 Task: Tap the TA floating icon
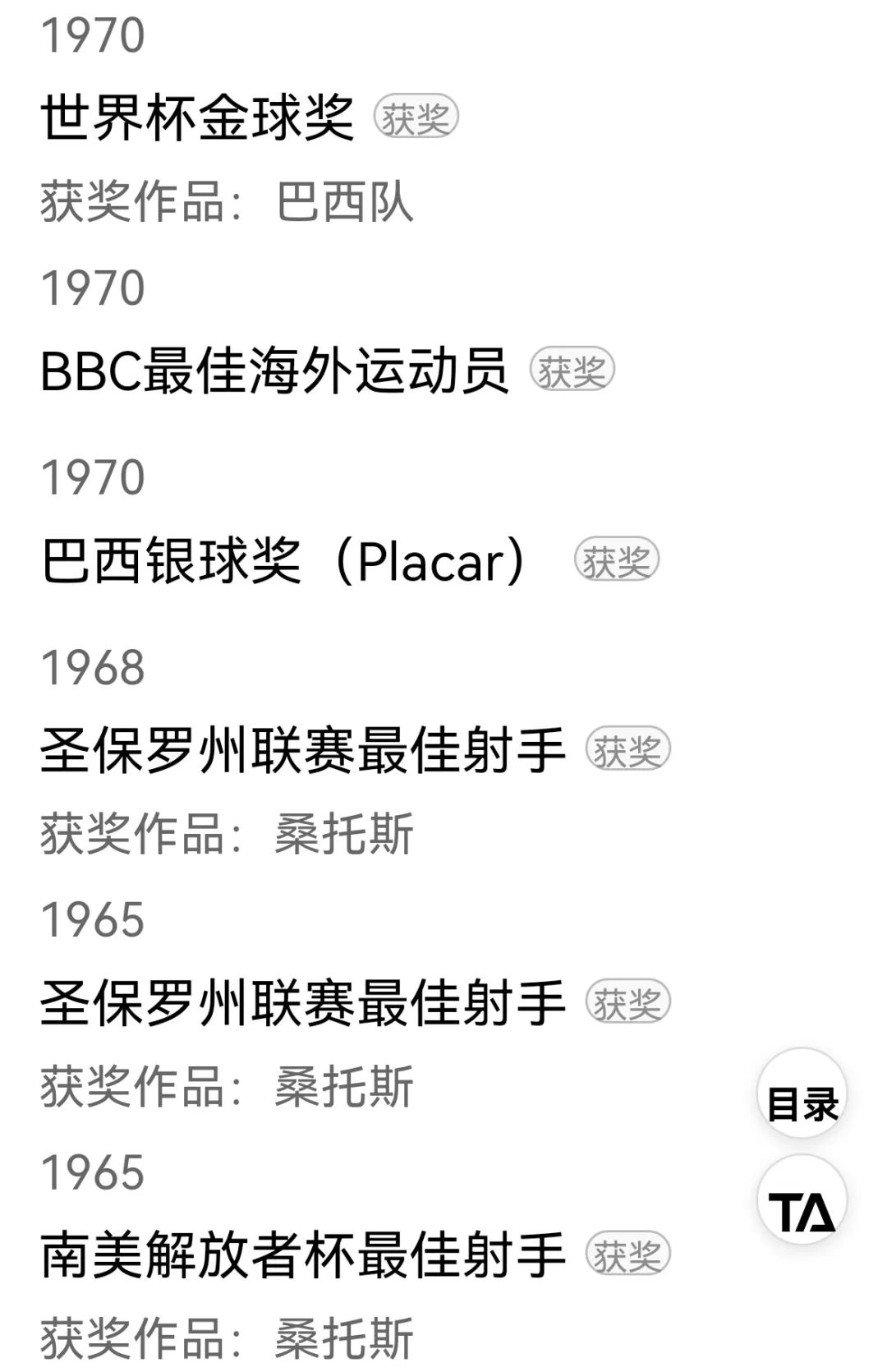801,1199
